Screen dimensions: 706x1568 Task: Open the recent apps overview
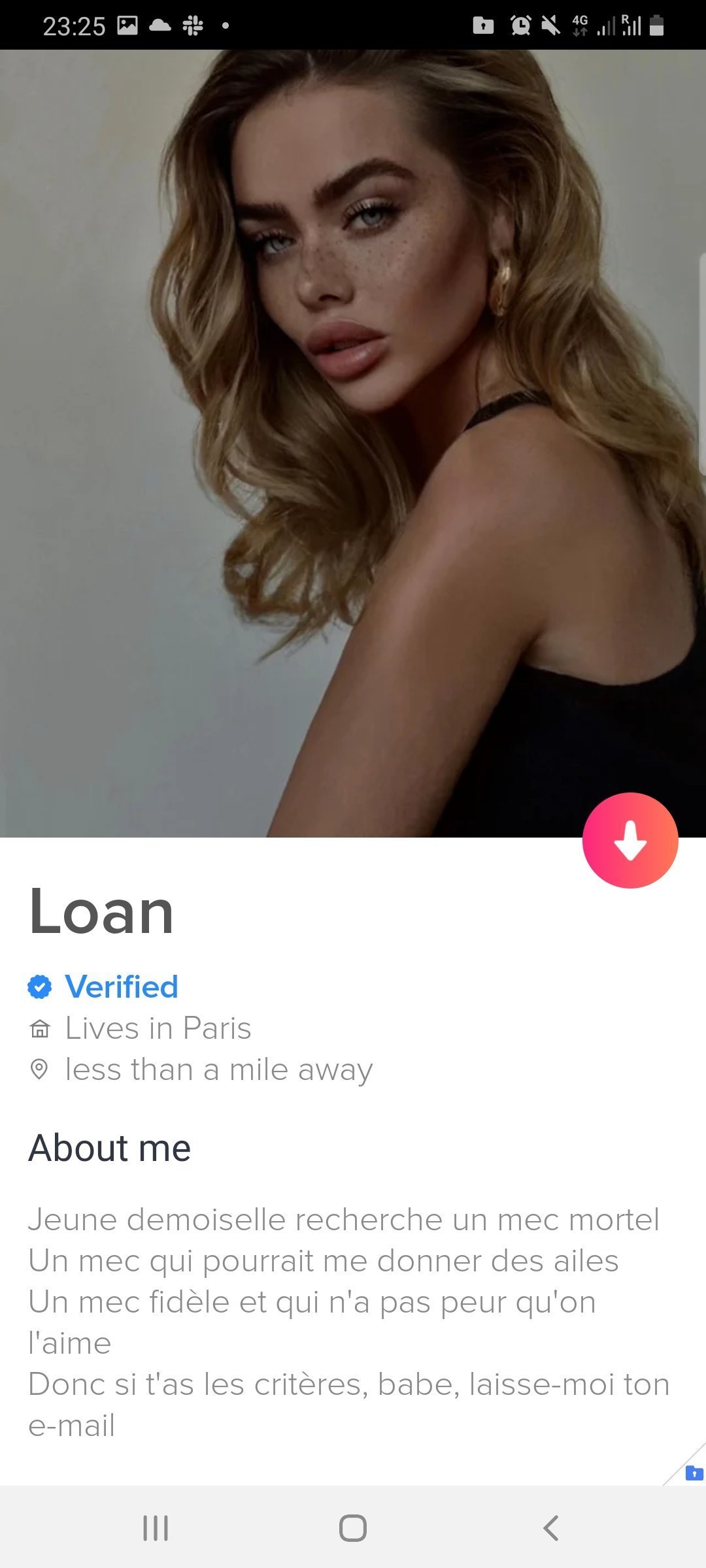click(x=156, y=1528)
